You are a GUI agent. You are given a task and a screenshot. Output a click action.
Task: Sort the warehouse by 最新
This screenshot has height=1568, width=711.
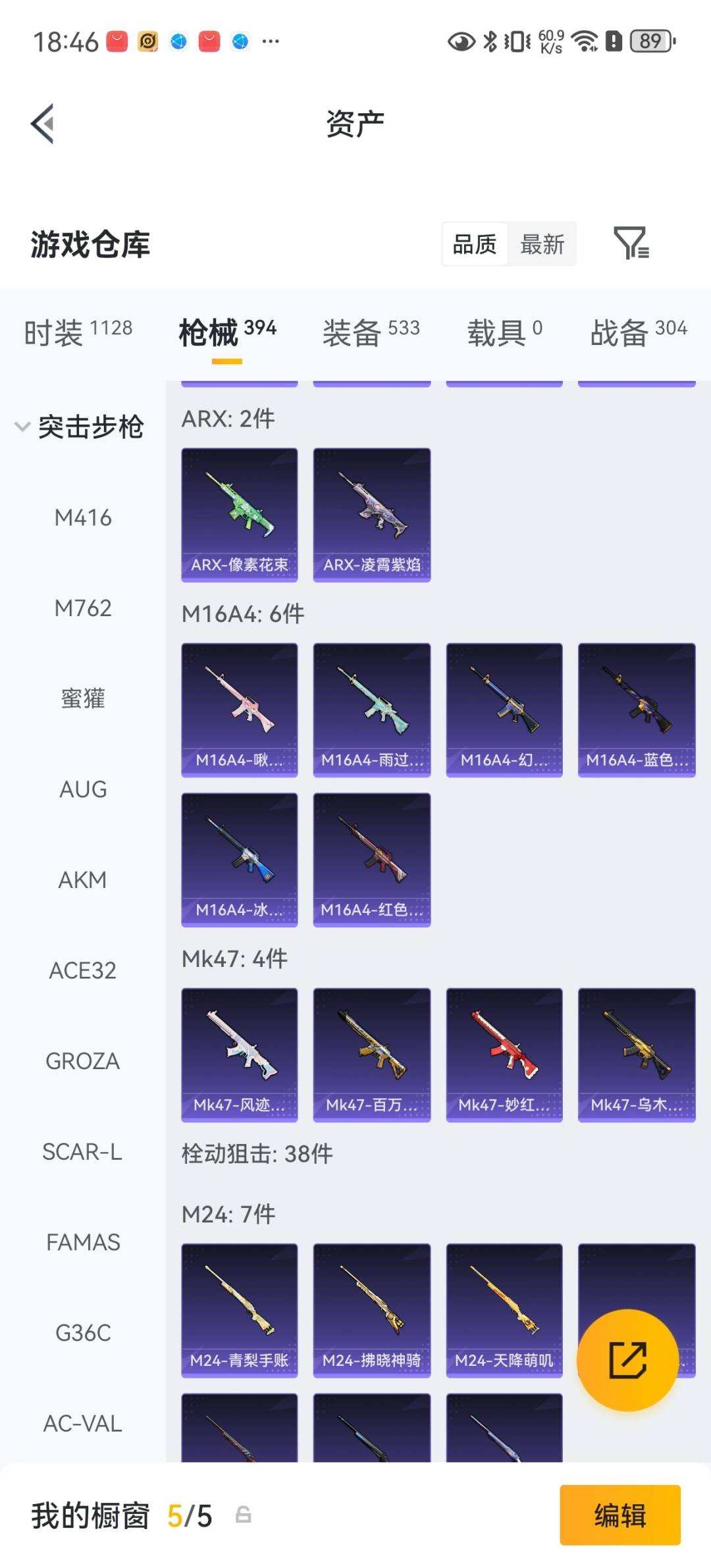[542, 244]
